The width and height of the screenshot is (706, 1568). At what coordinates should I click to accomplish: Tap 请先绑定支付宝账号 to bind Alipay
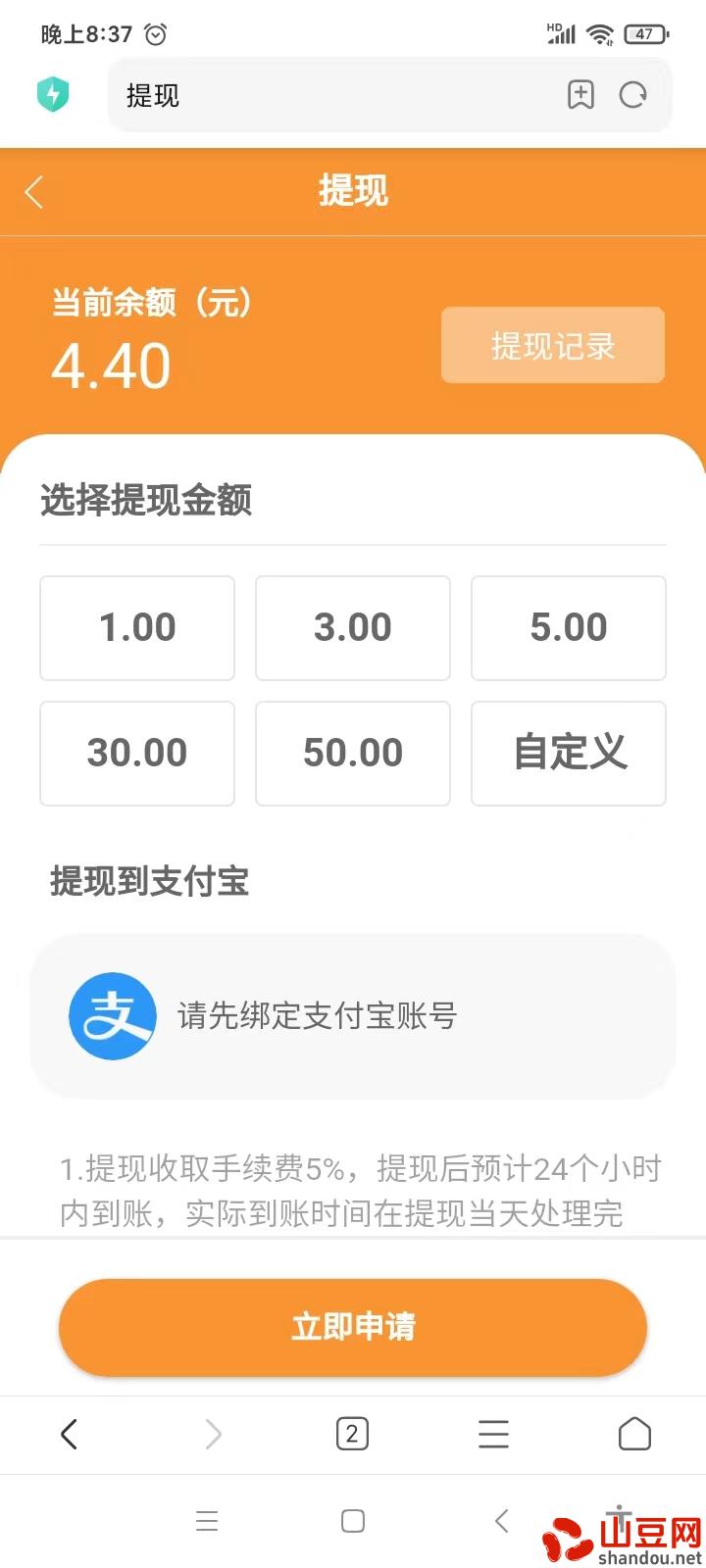tap(316, 1016)
